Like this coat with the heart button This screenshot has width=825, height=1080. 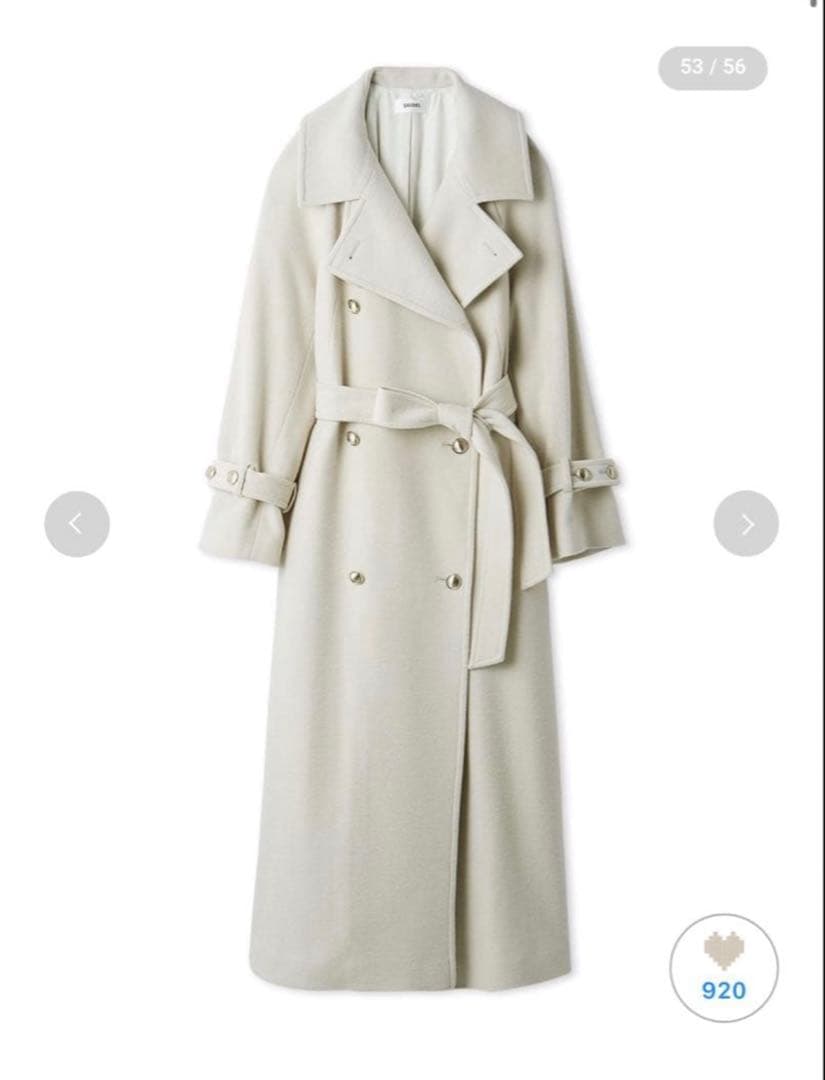(723, 966)
